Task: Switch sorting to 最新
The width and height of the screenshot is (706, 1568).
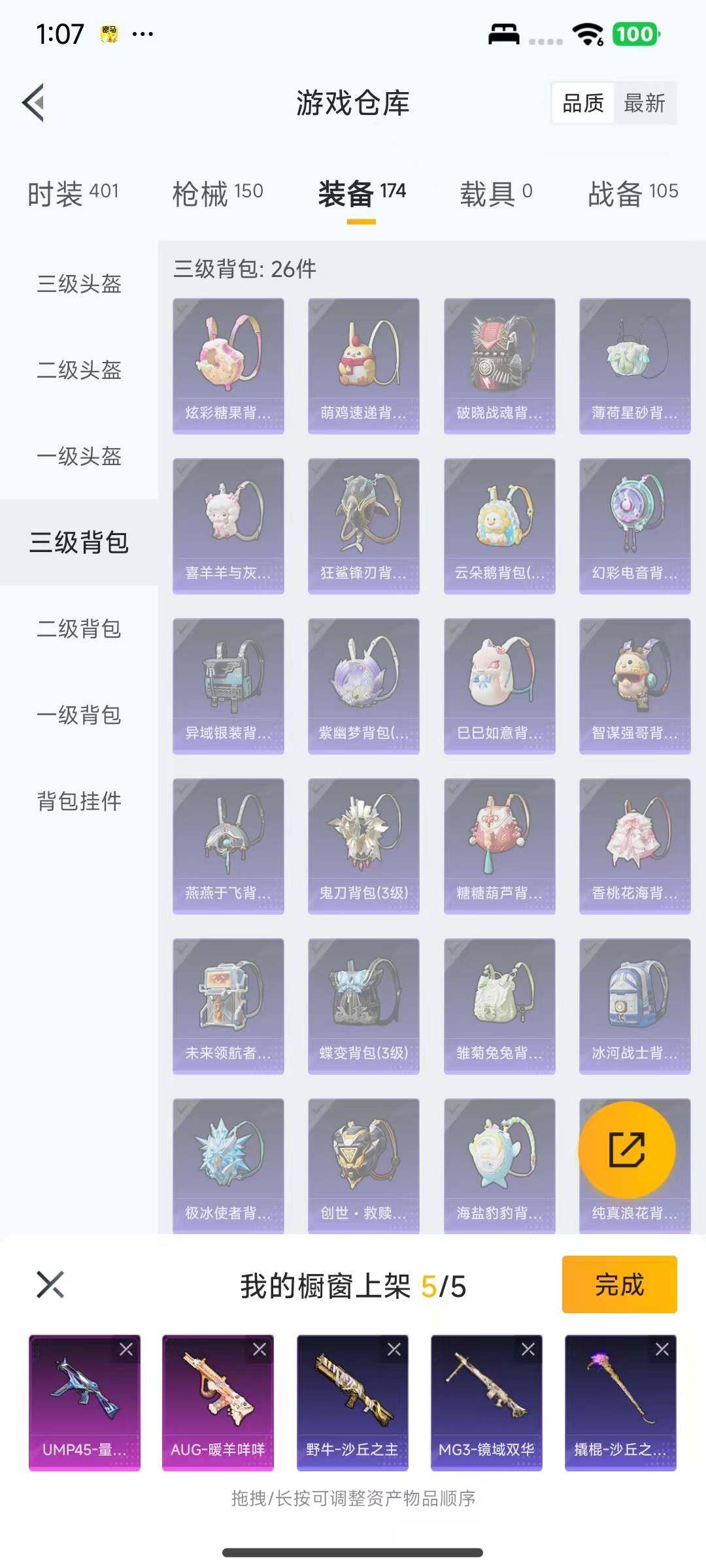Action: point(643,103)
